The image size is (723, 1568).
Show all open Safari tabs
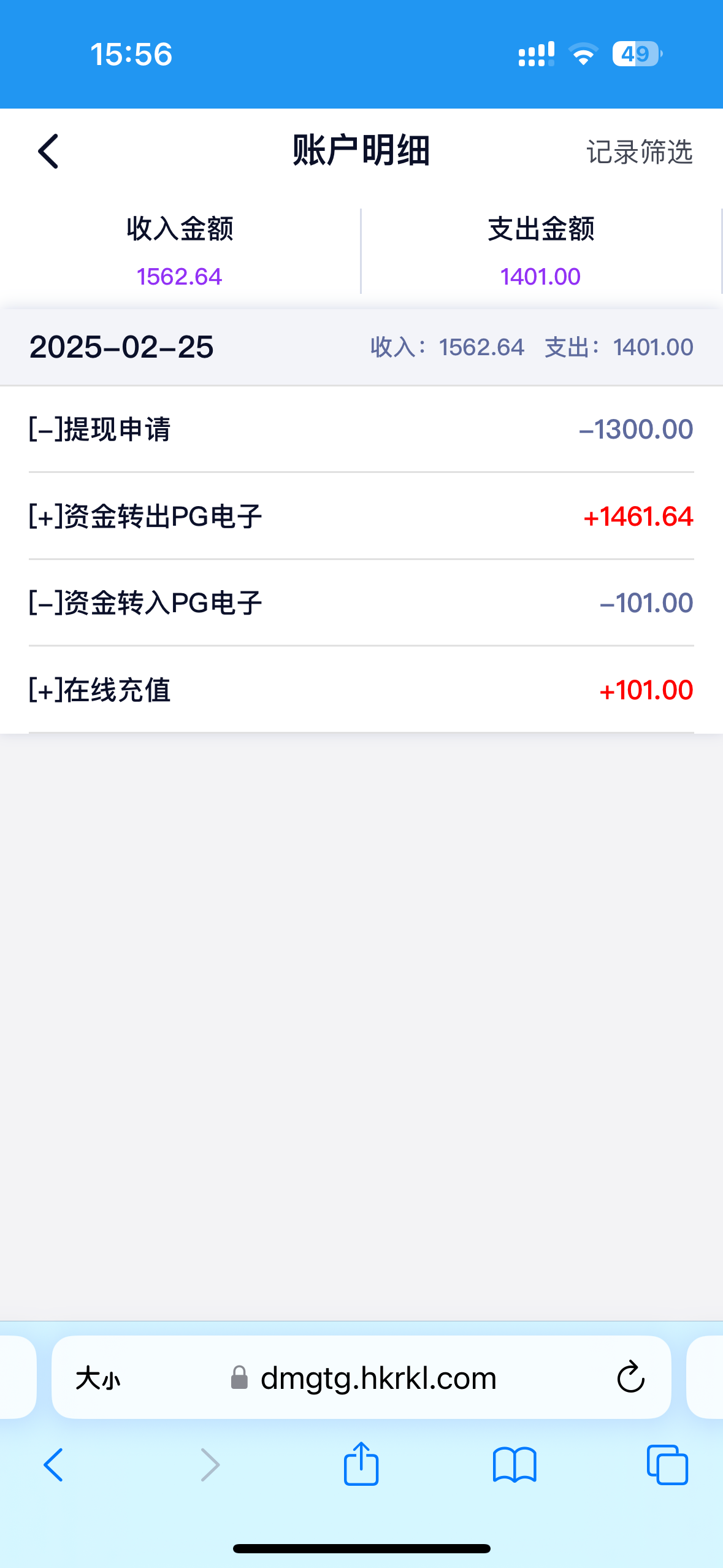click(x=667, y=1465)
